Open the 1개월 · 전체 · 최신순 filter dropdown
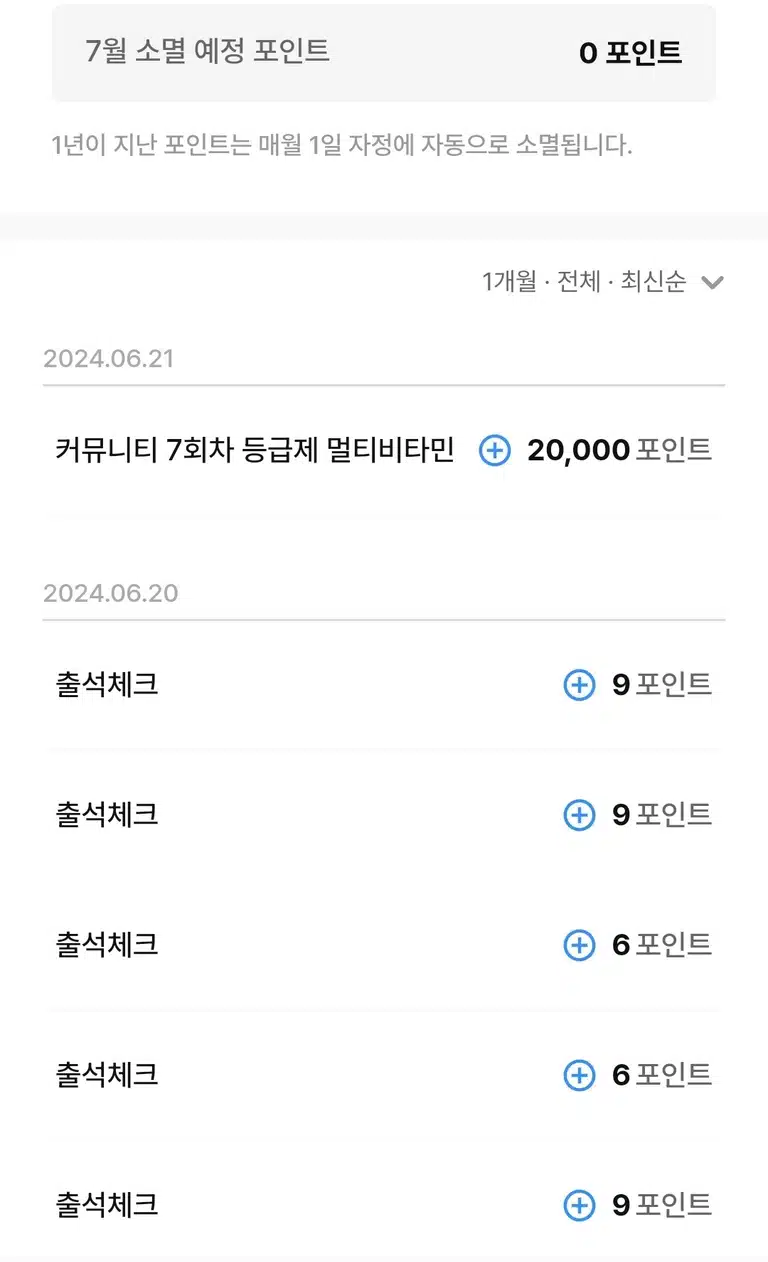 click(602, 282)
